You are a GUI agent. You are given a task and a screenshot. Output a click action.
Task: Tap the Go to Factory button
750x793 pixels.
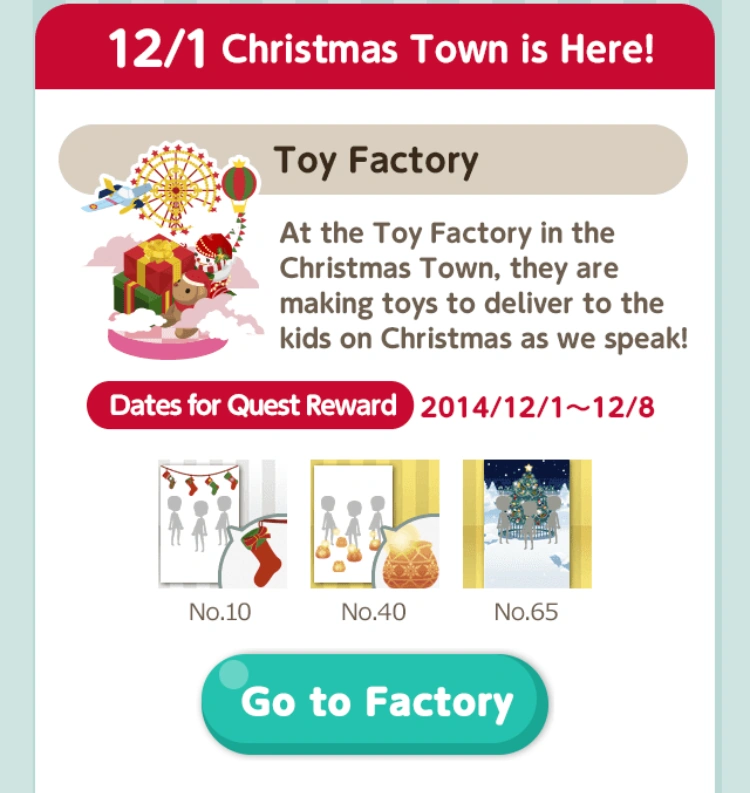[x=375, y=704]
